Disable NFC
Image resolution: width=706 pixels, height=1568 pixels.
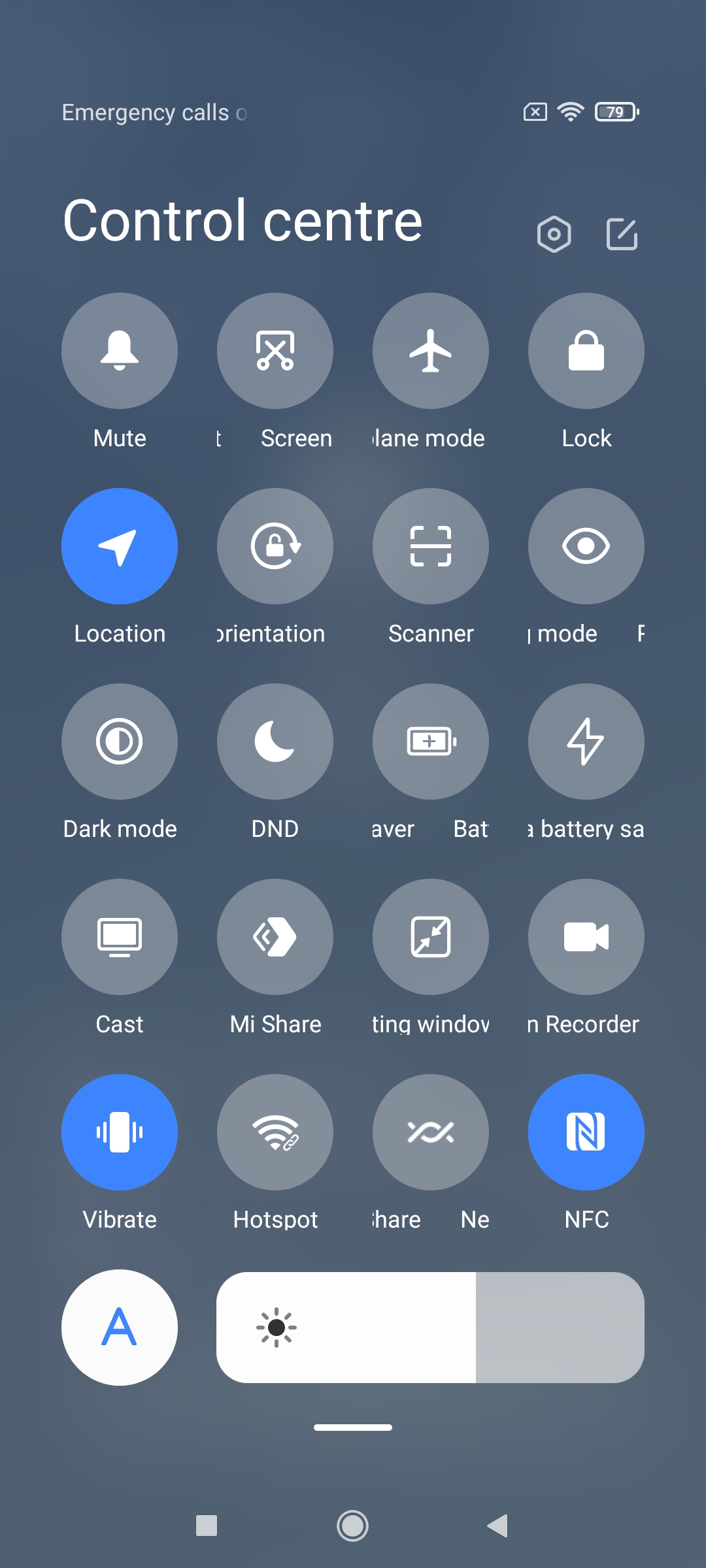(586, 1132)
